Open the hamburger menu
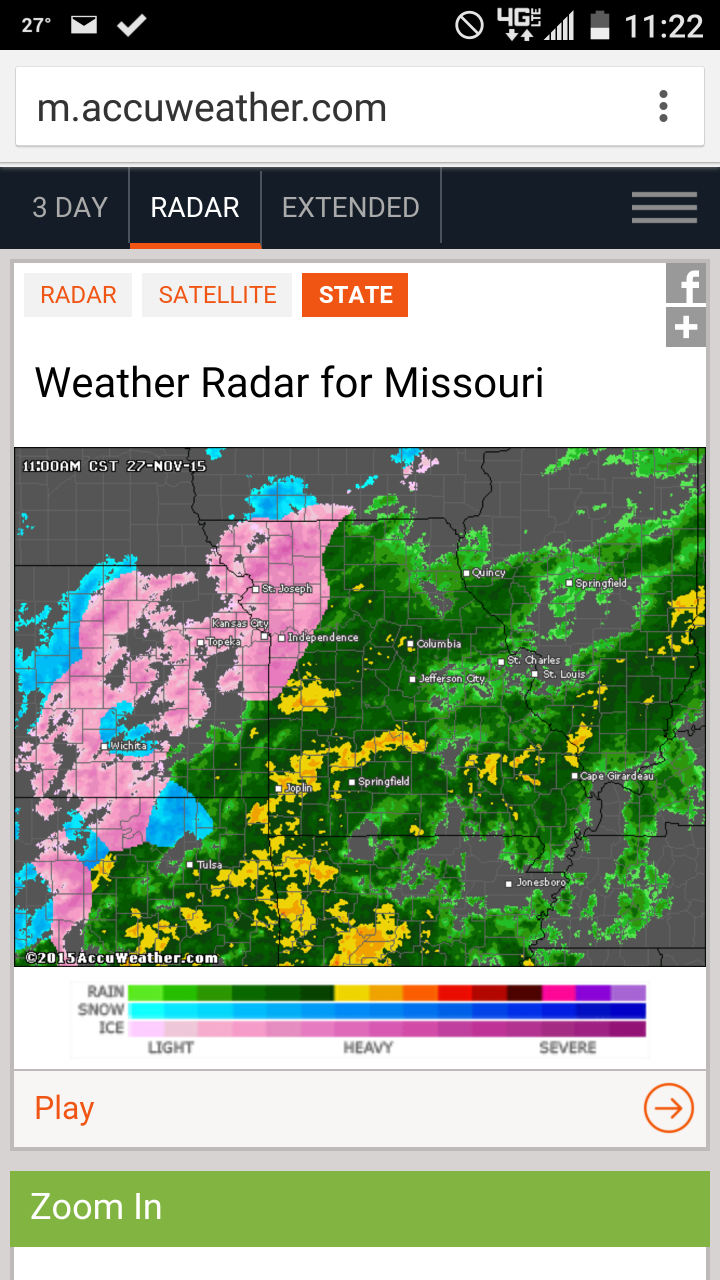 pyautogui.click(x=664, y=207)
